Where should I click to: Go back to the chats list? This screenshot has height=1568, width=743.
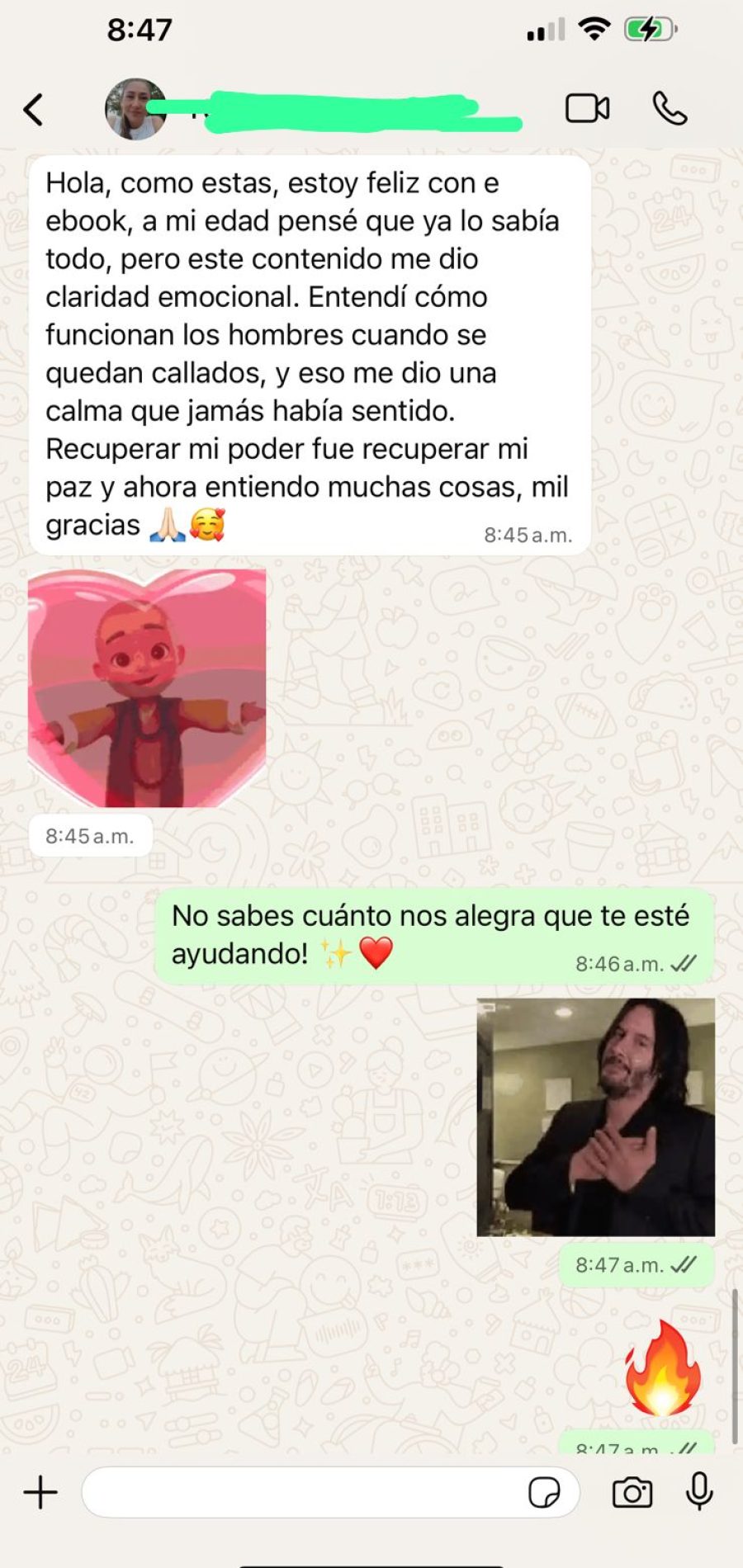click(x=33, y=109)
